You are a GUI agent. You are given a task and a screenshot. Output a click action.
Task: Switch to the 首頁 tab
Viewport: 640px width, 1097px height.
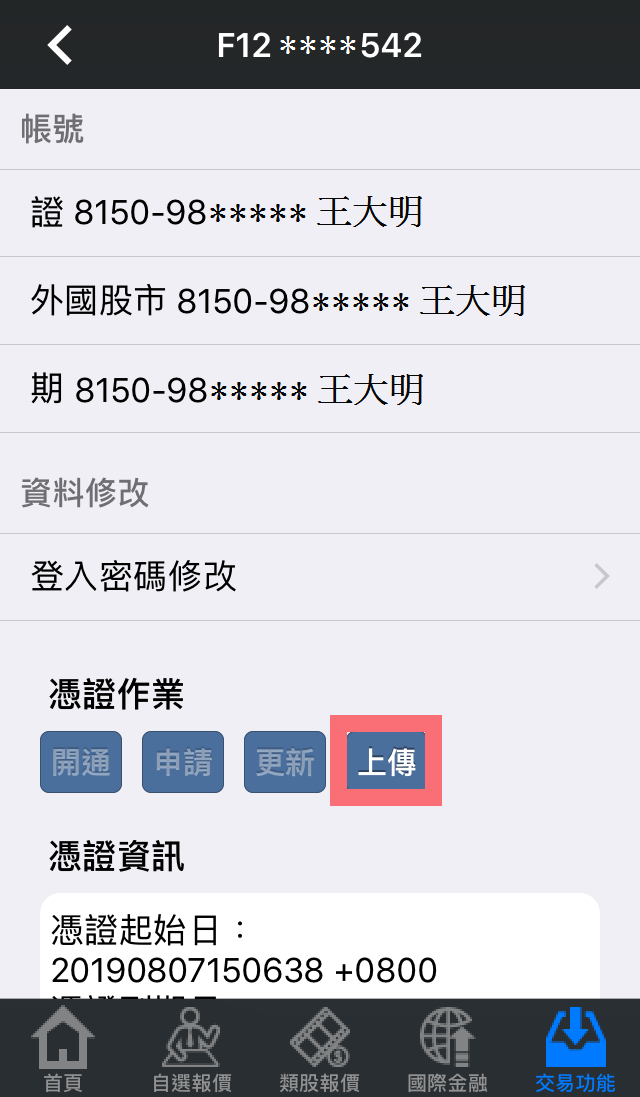coord(63,1050)
